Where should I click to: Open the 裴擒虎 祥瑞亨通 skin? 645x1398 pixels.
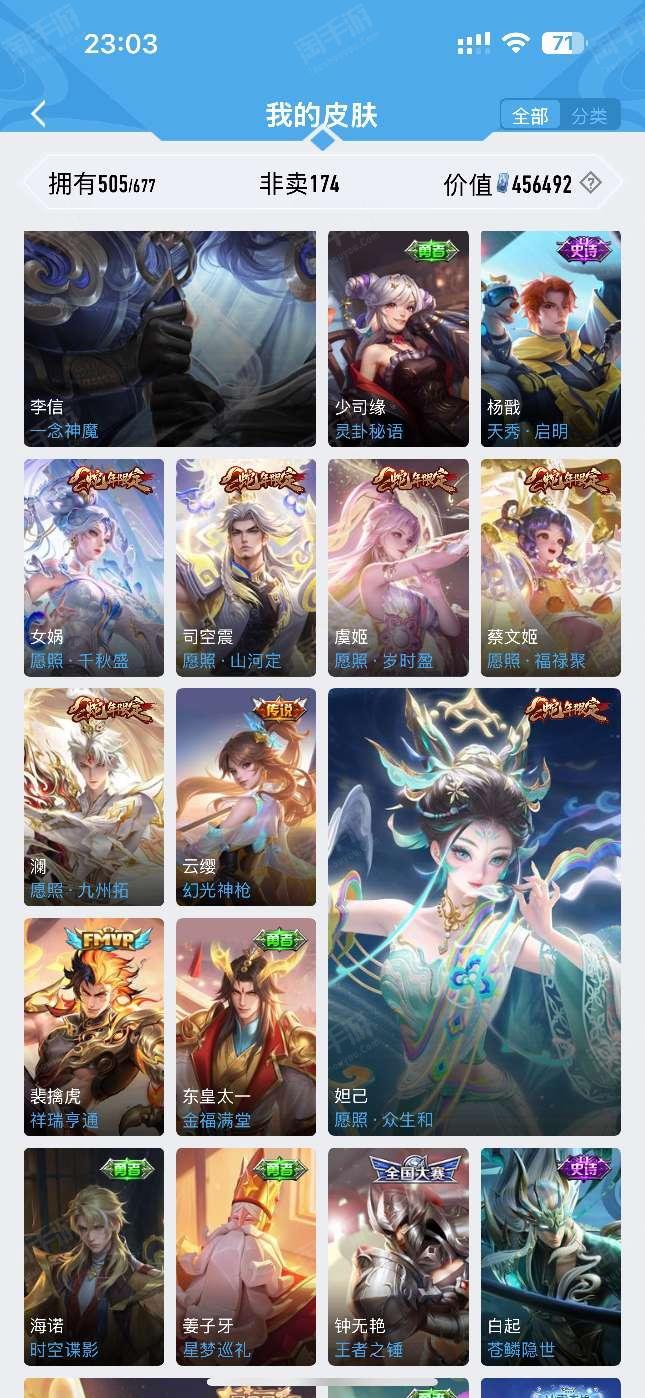tap(93, 1026)
